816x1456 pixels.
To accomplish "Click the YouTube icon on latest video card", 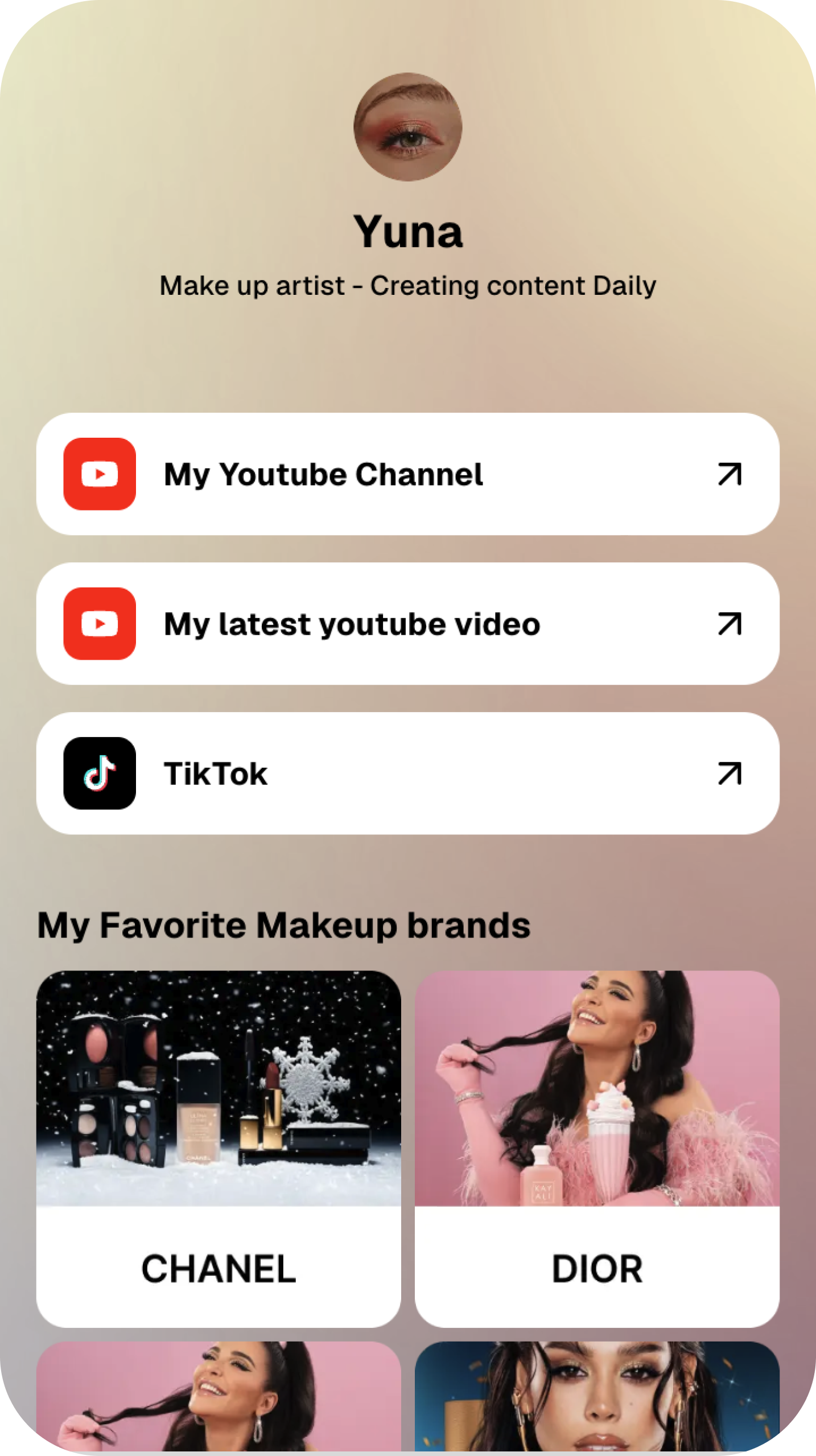I will click(x=99, y=623).
